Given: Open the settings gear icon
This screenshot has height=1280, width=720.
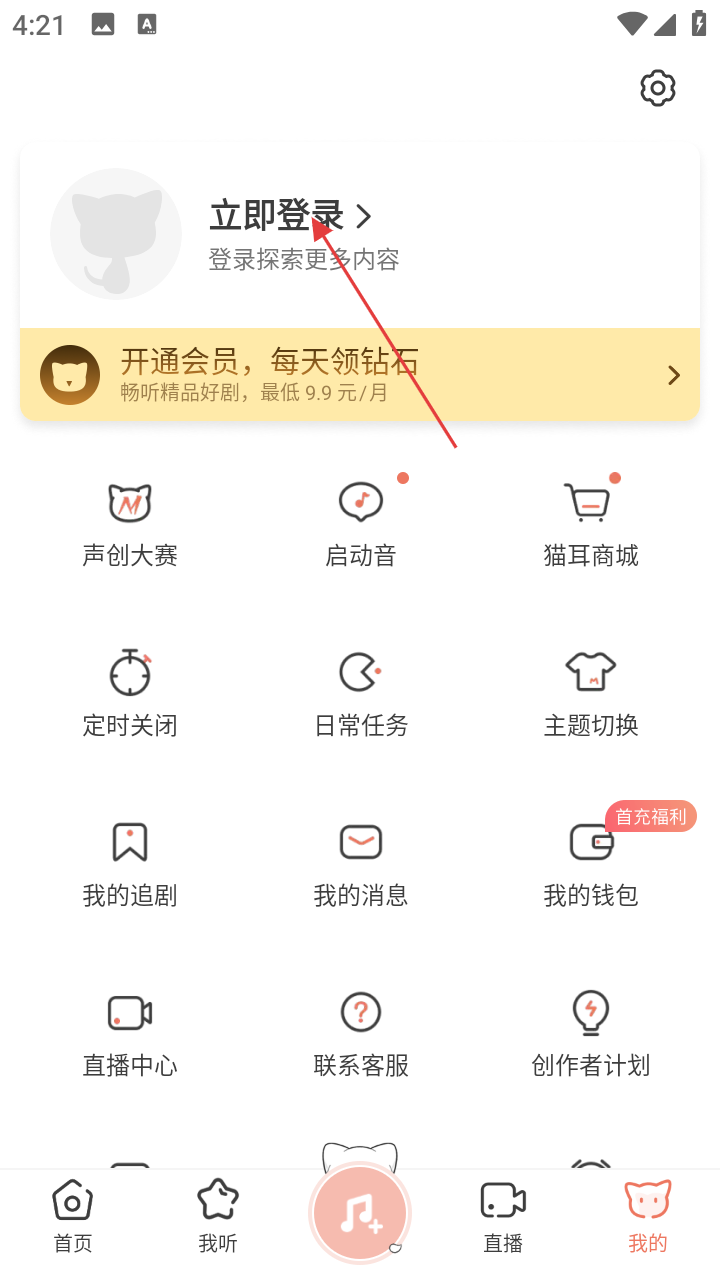Looking at the screenshot, I should 658,88.
